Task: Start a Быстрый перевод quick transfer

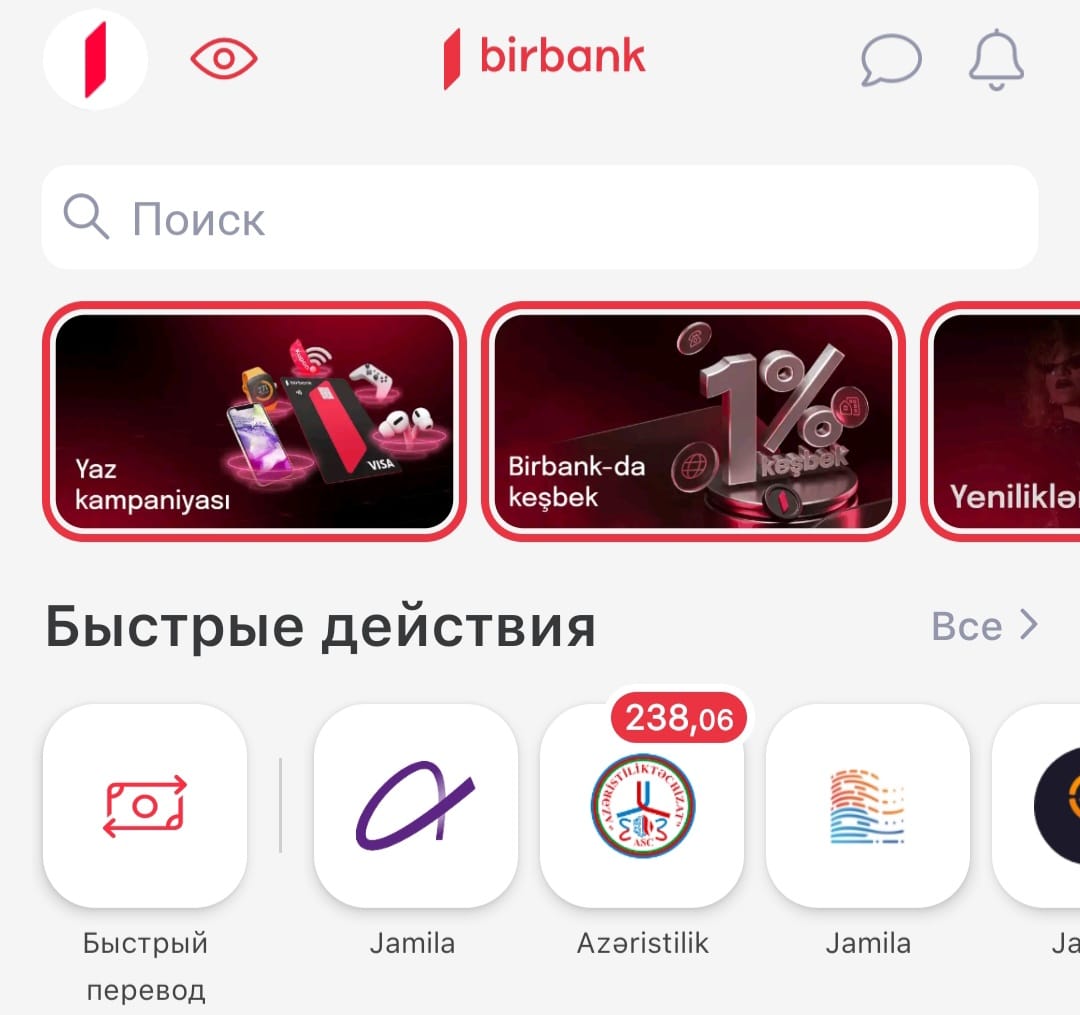Action: click(145, 806)
